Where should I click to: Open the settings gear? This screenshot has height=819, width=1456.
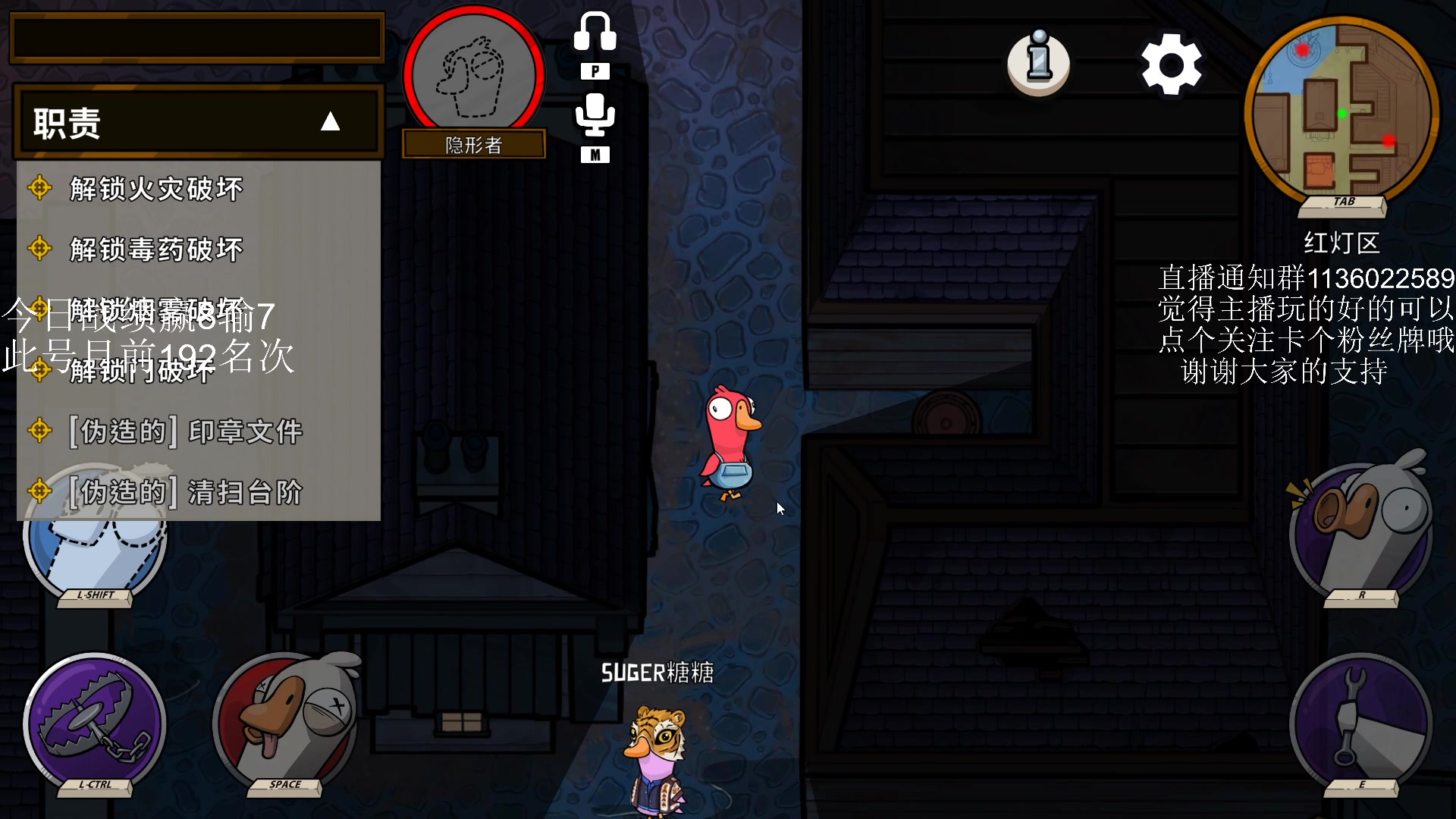coord(1171,64)
